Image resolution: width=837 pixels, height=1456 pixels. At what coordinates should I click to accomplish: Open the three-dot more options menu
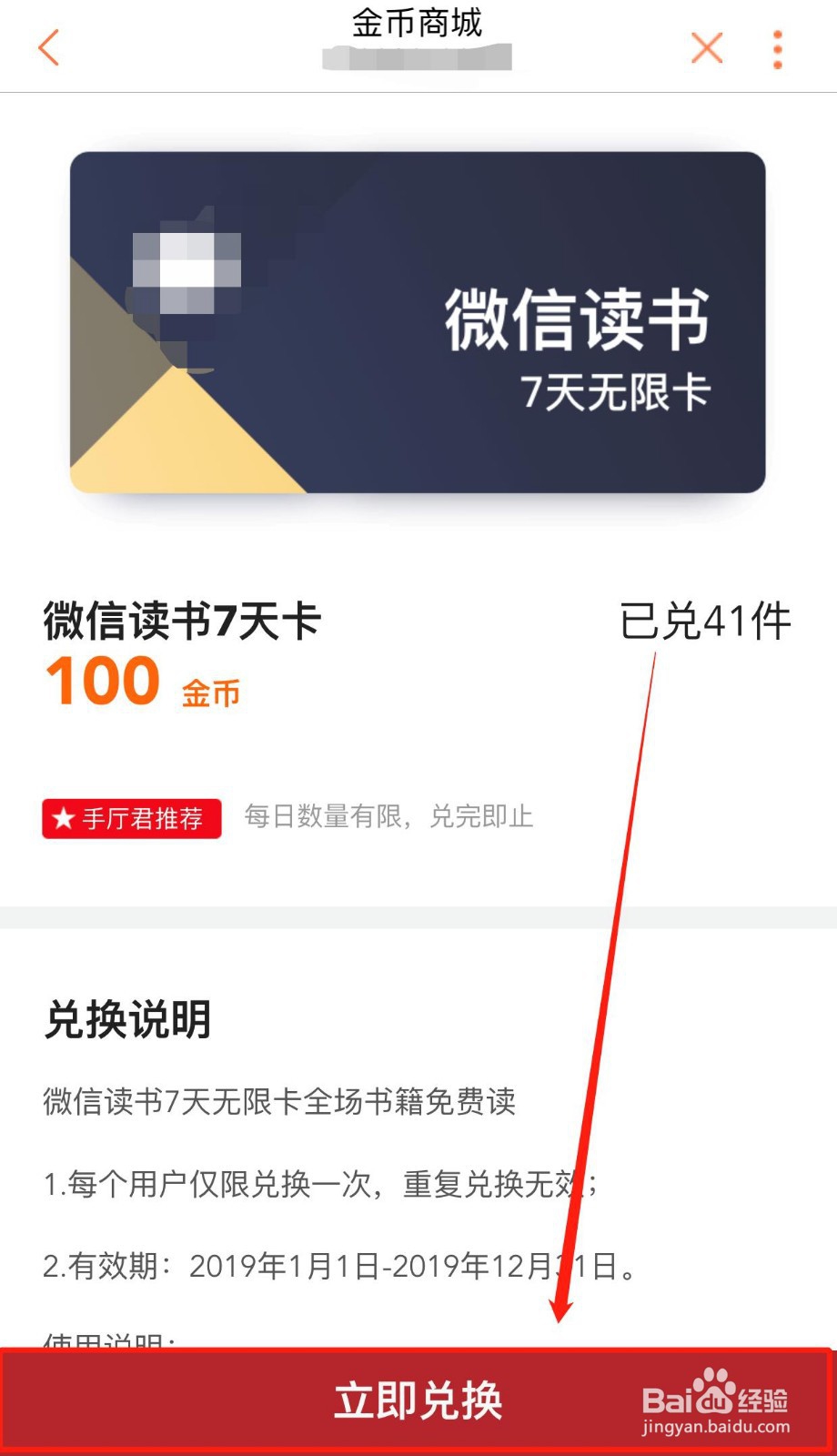pyautogui.click(x=775, y=47)
